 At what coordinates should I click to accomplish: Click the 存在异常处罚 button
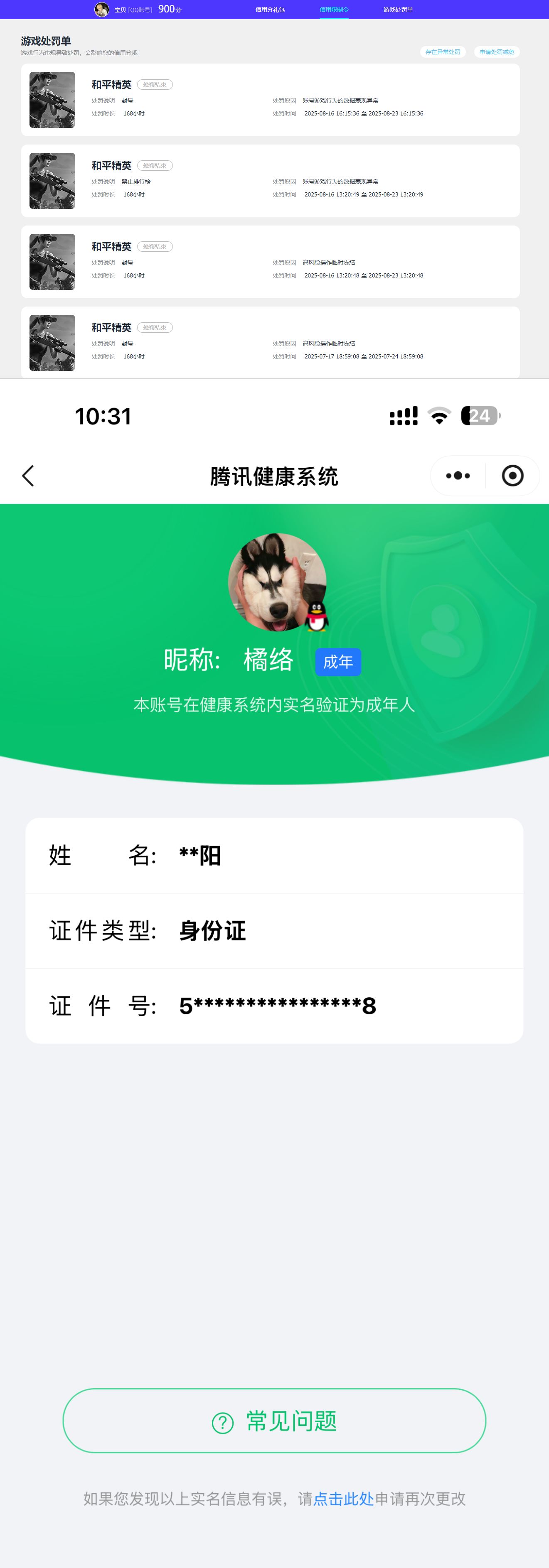[443, 52]
